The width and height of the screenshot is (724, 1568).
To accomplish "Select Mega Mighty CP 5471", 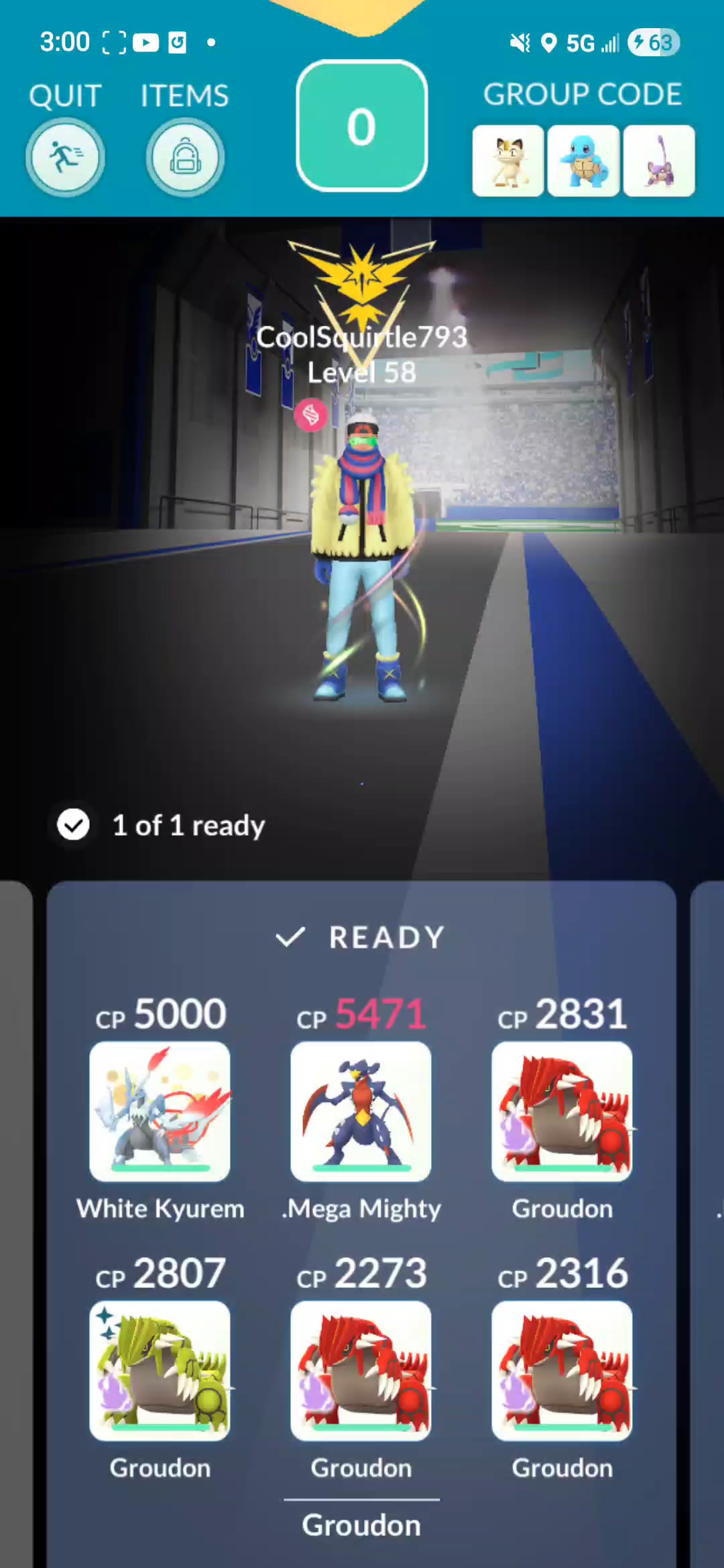I will [x=361, y=1111].
